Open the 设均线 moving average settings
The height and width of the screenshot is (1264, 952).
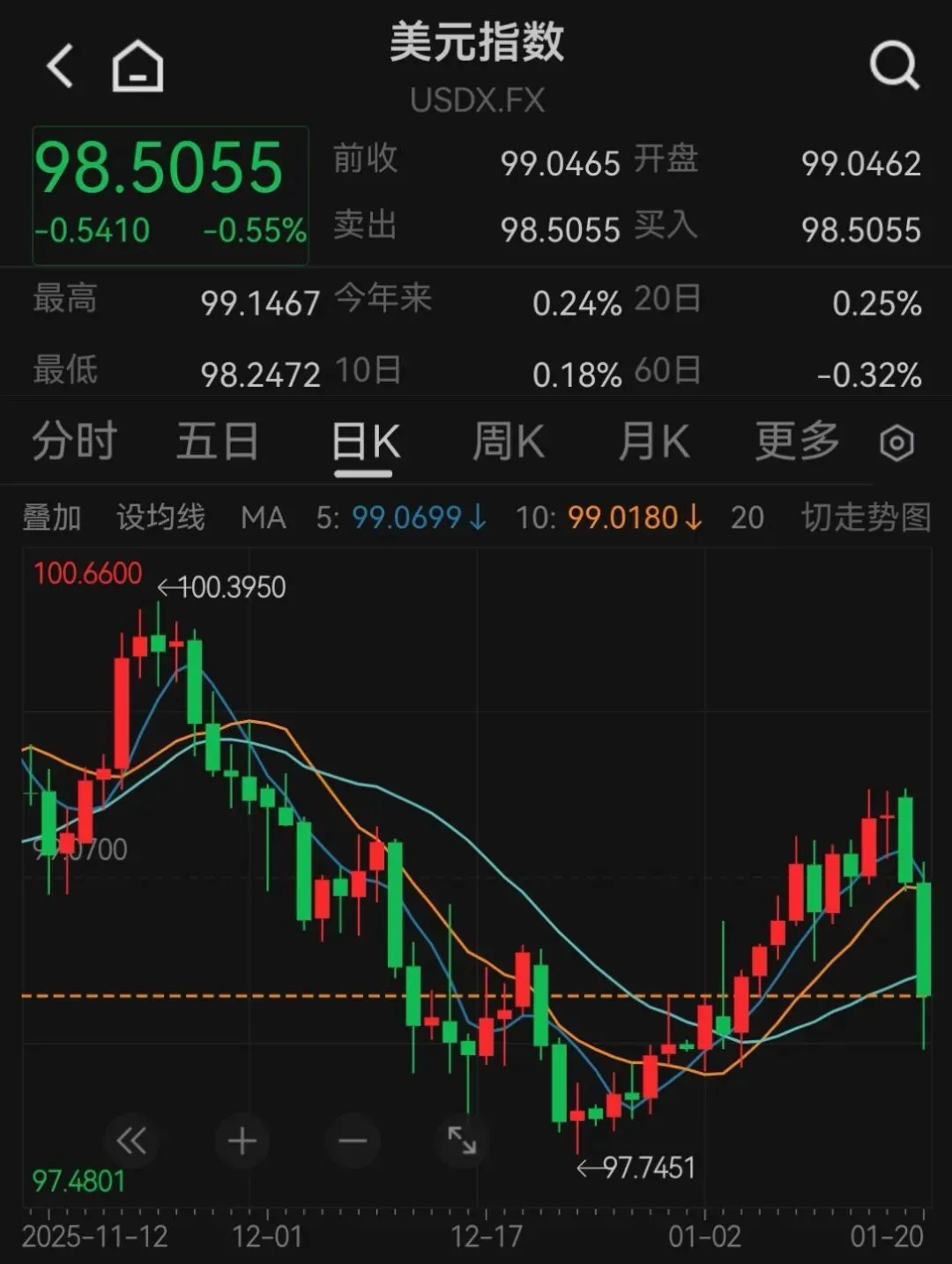pos(160,517)
